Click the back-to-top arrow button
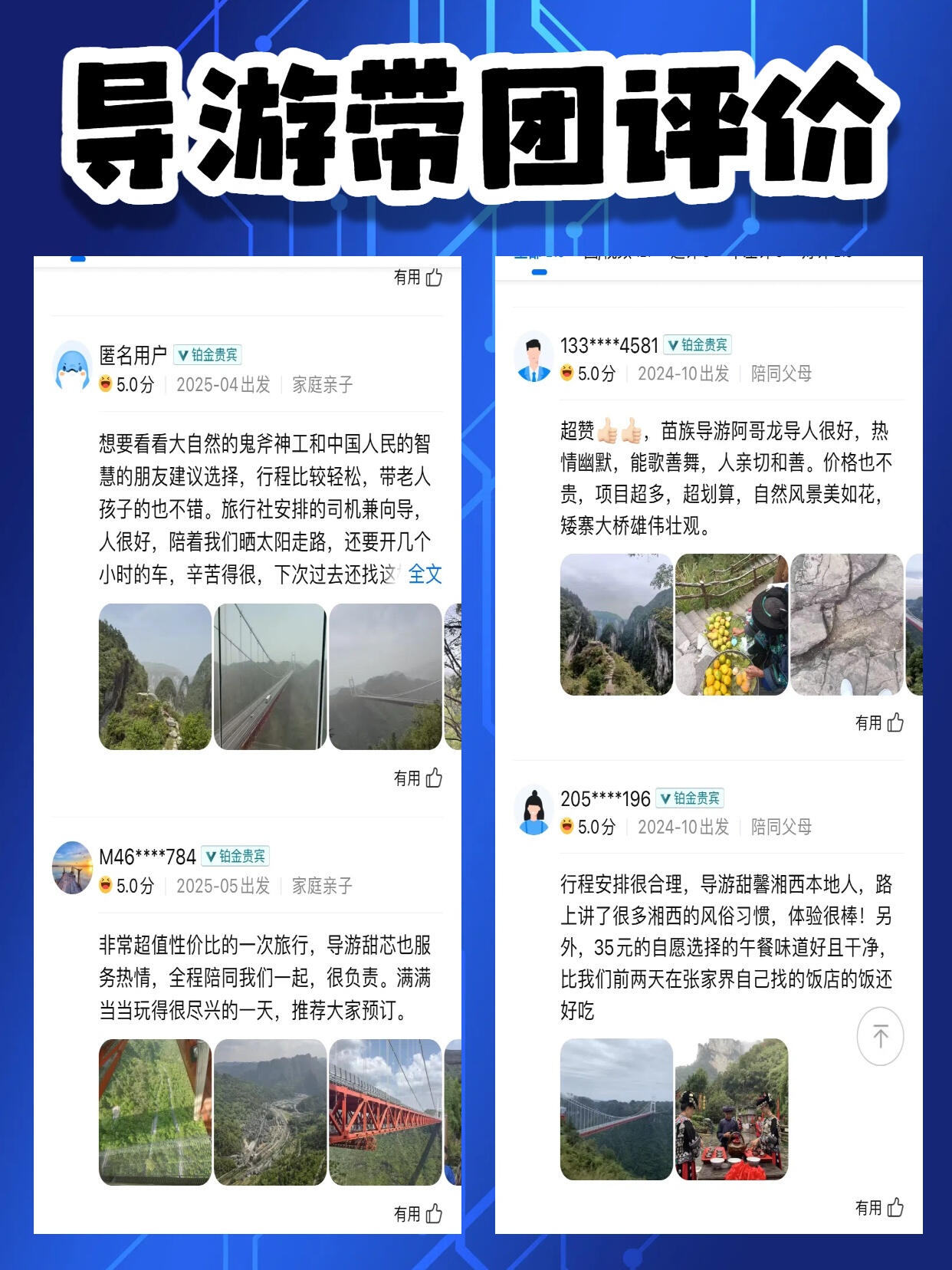This screenshot has width=952, height=1270. (880, 1036)
